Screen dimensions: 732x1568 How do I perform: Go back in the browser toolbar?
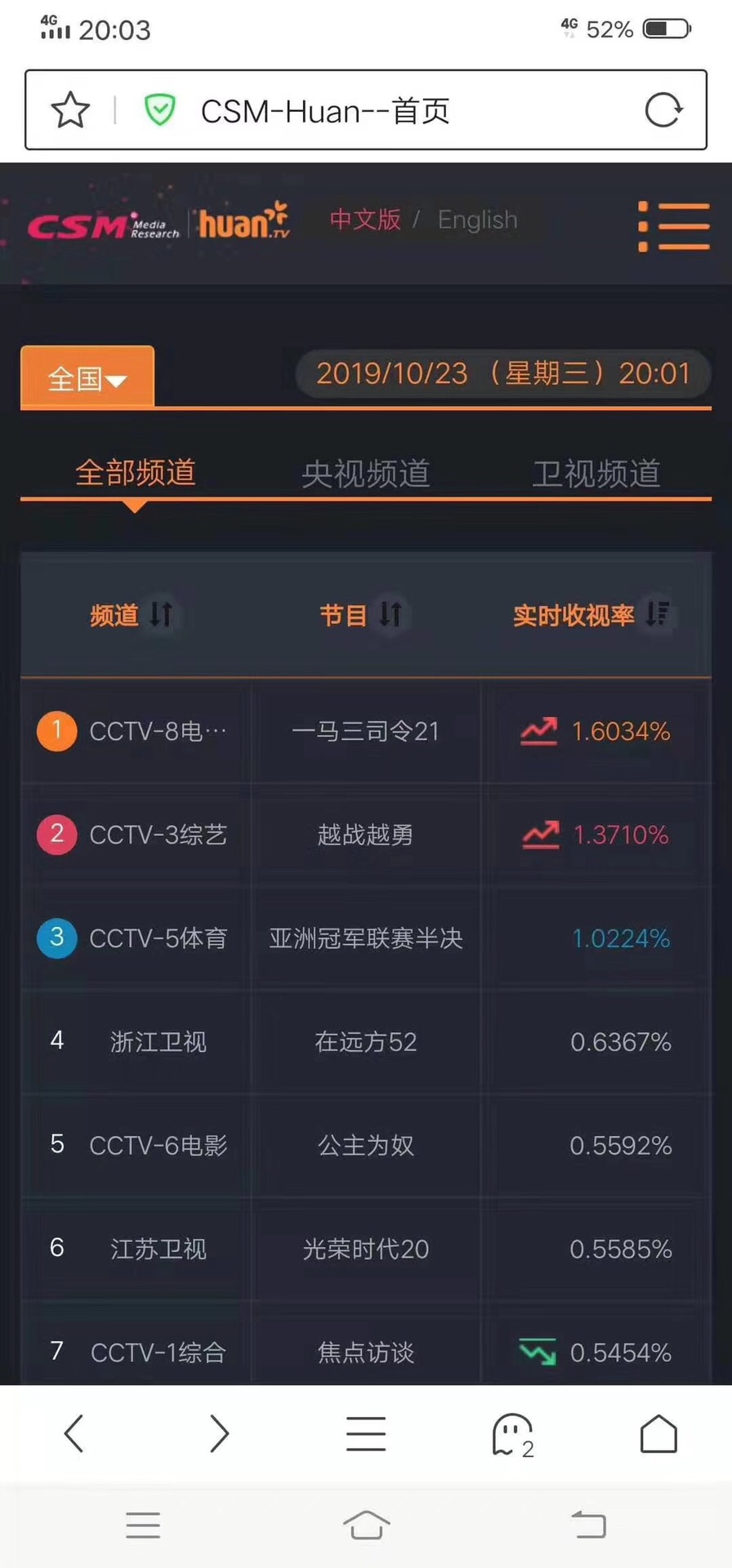(x=74, y=1433)
